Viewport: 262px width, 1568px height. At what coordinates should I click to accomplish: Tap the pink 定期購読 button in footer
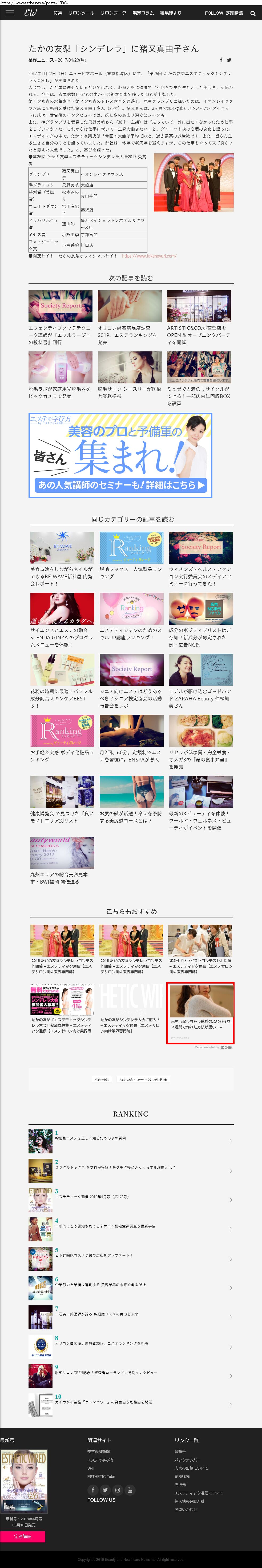coord(22,1536)
